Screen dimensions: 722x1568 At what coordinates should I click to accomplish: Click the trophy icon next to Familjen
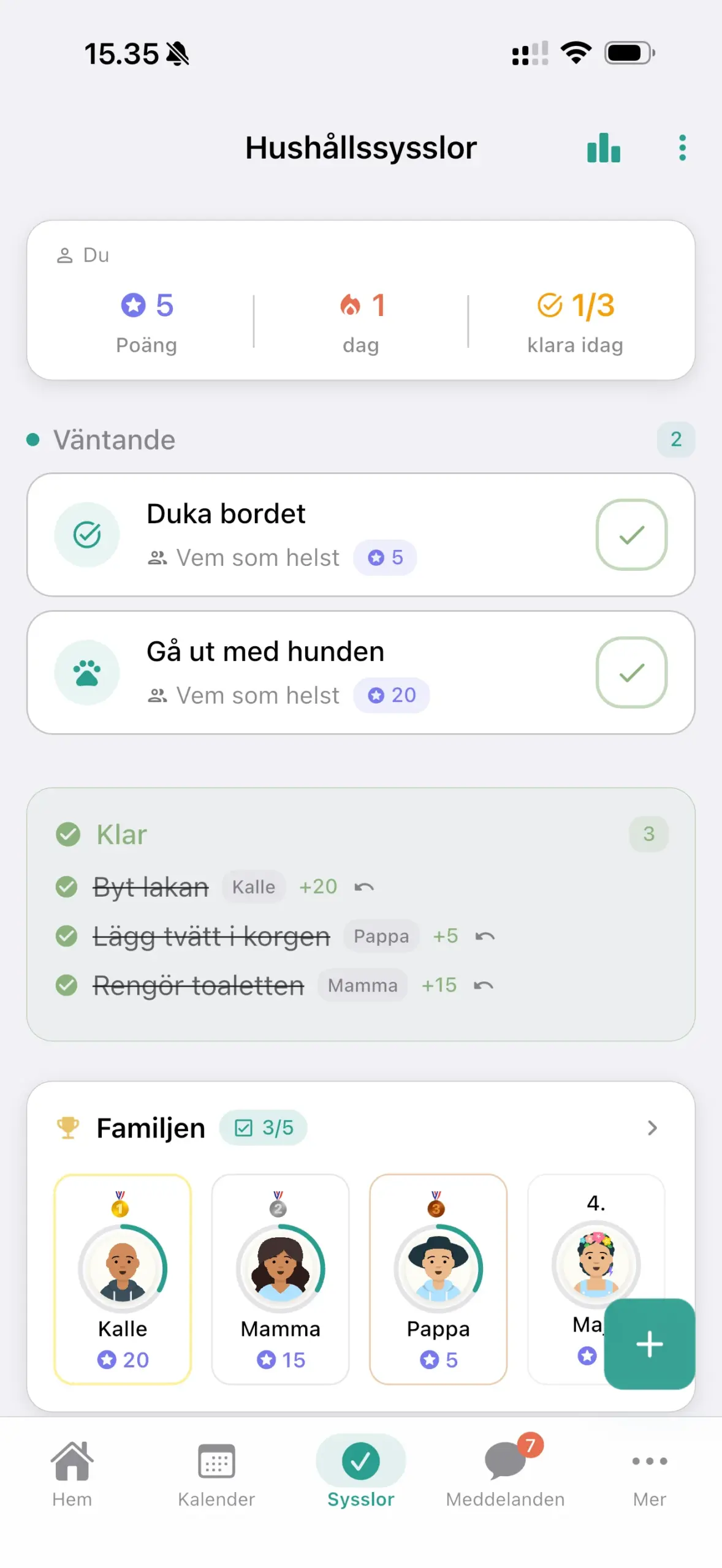(69, 1127)
